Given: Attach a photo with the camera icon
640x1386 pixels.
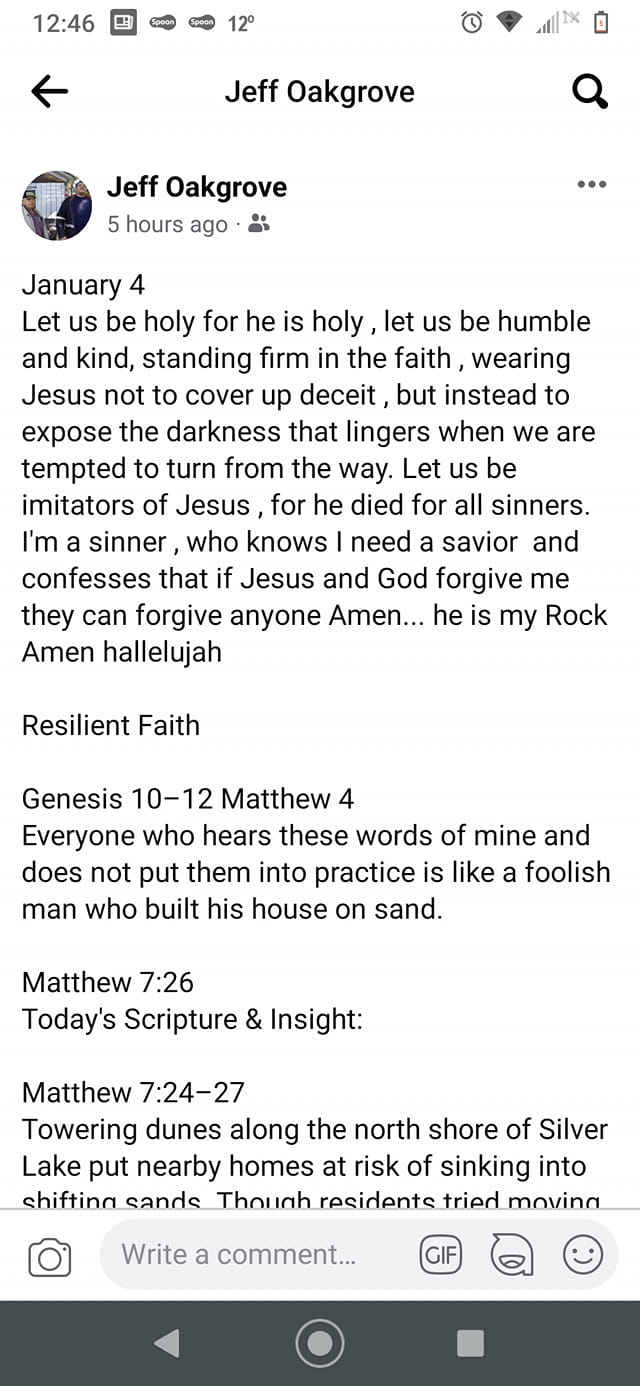Looking at the screenshot, I should [x=50, y=1257].
